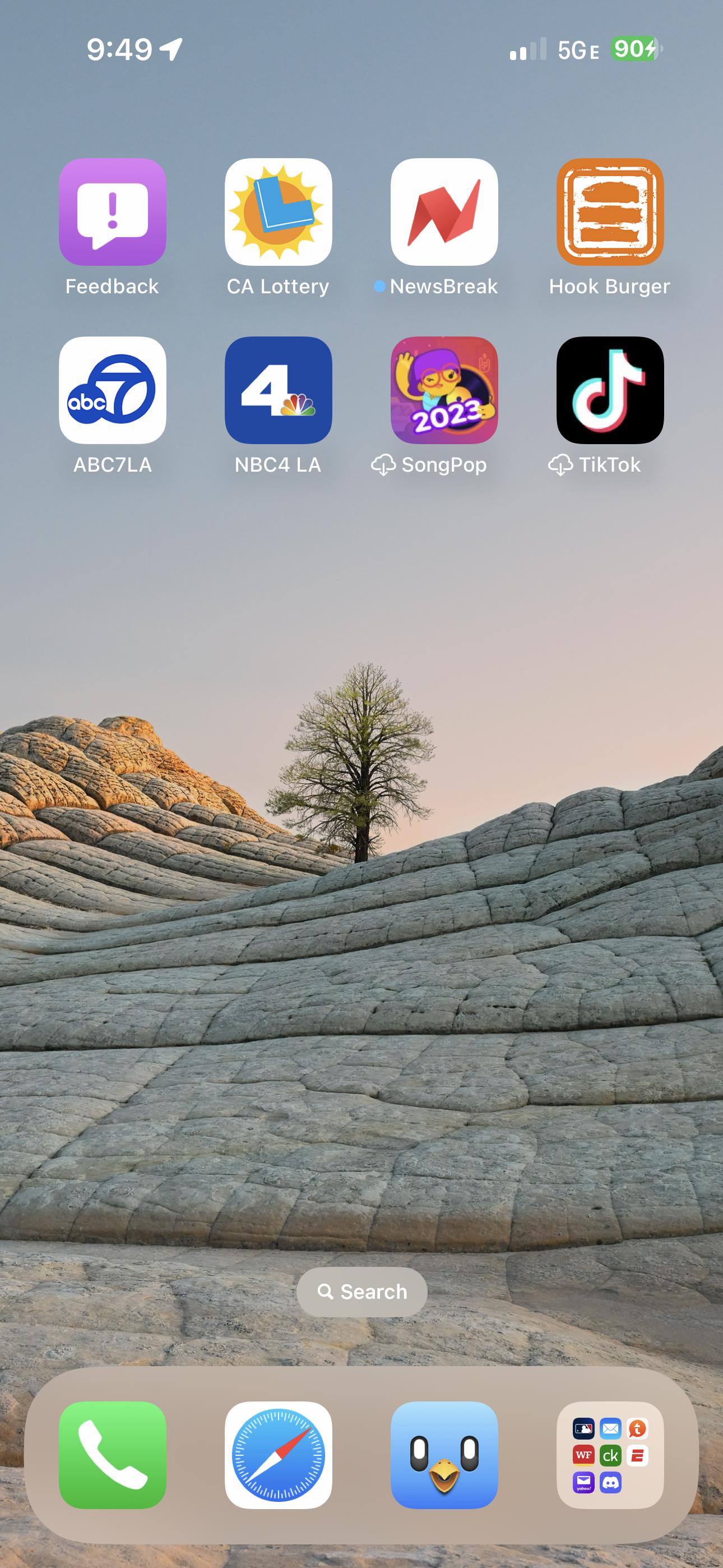This screenshot has width=723, height=1568.
Task: Open NewsBreak
Action: 444,212
